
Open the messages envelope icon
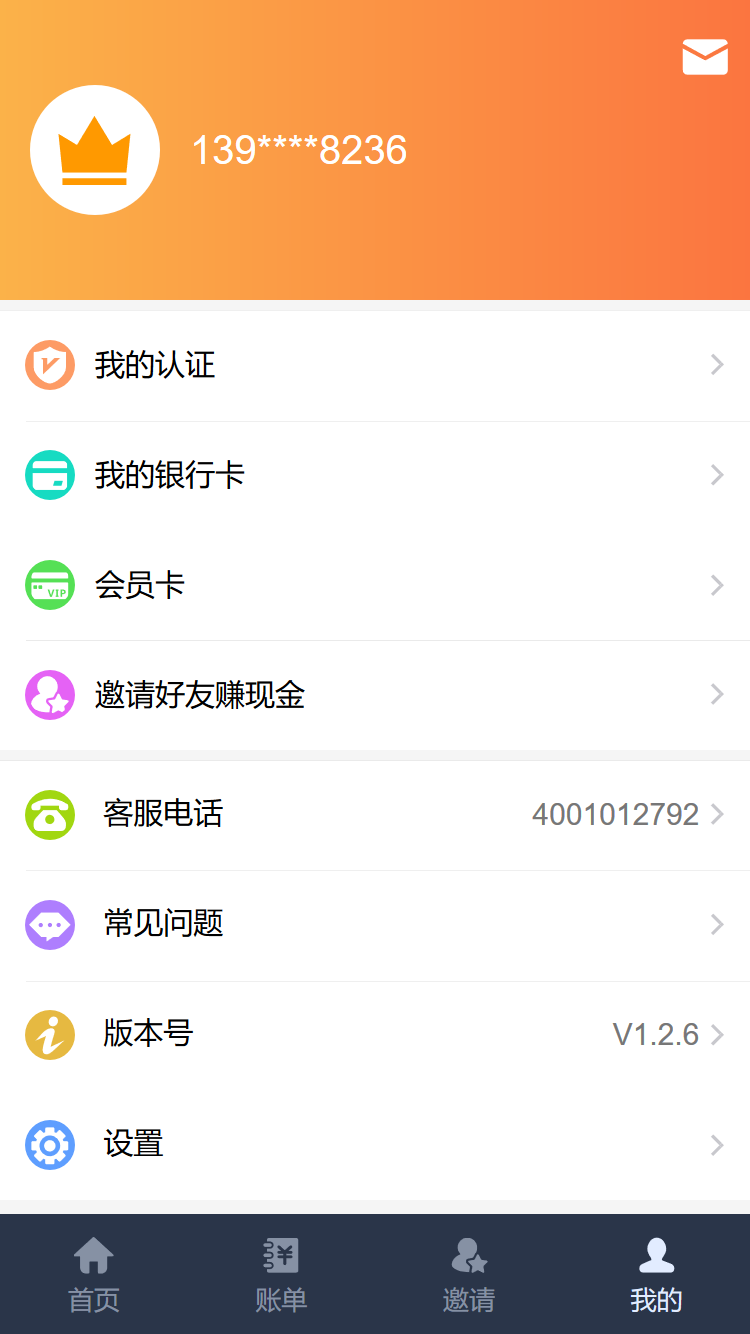[705, 57]
